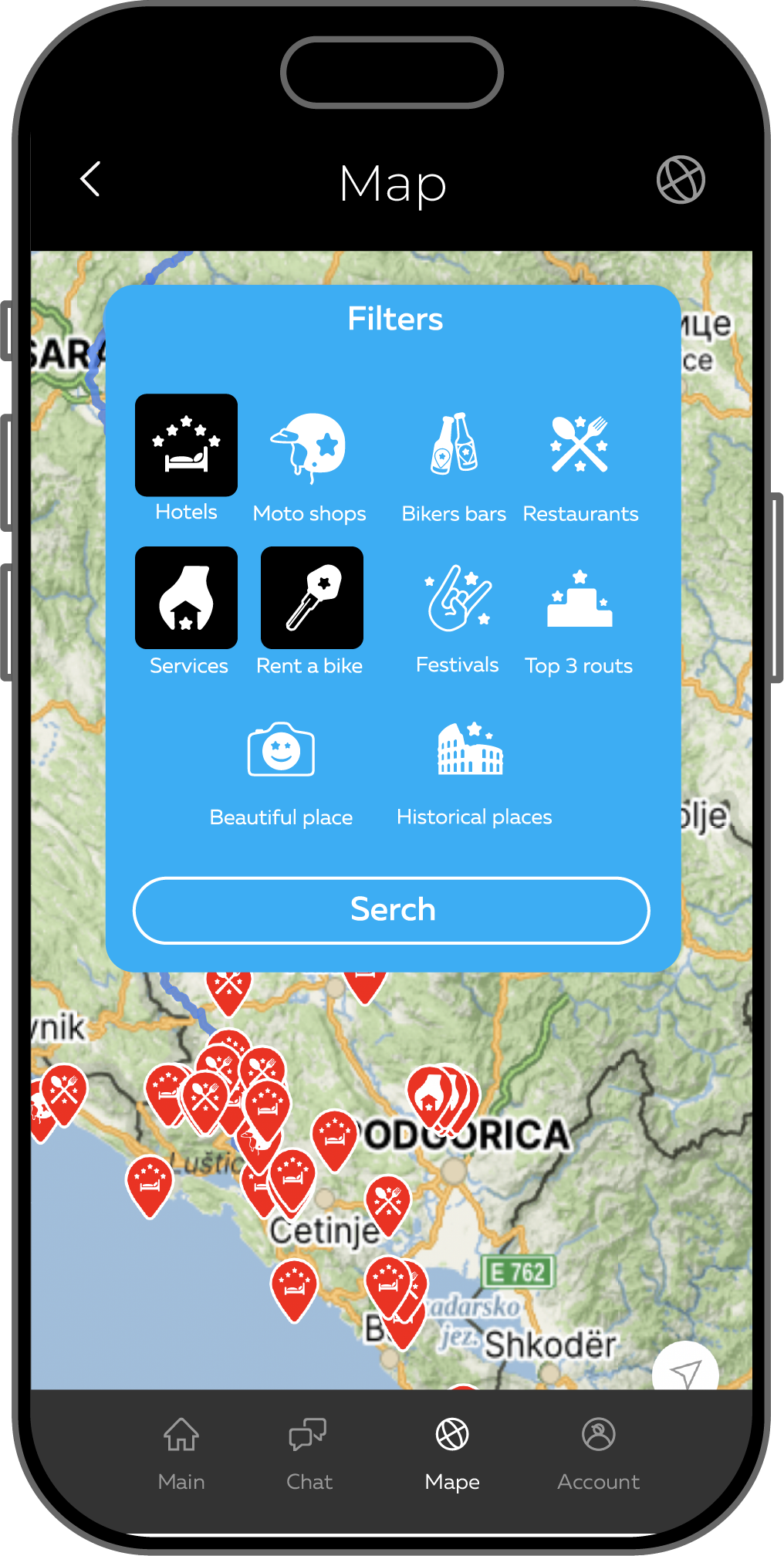Turn off the Rent a bike filter

(x=312, y=597)
